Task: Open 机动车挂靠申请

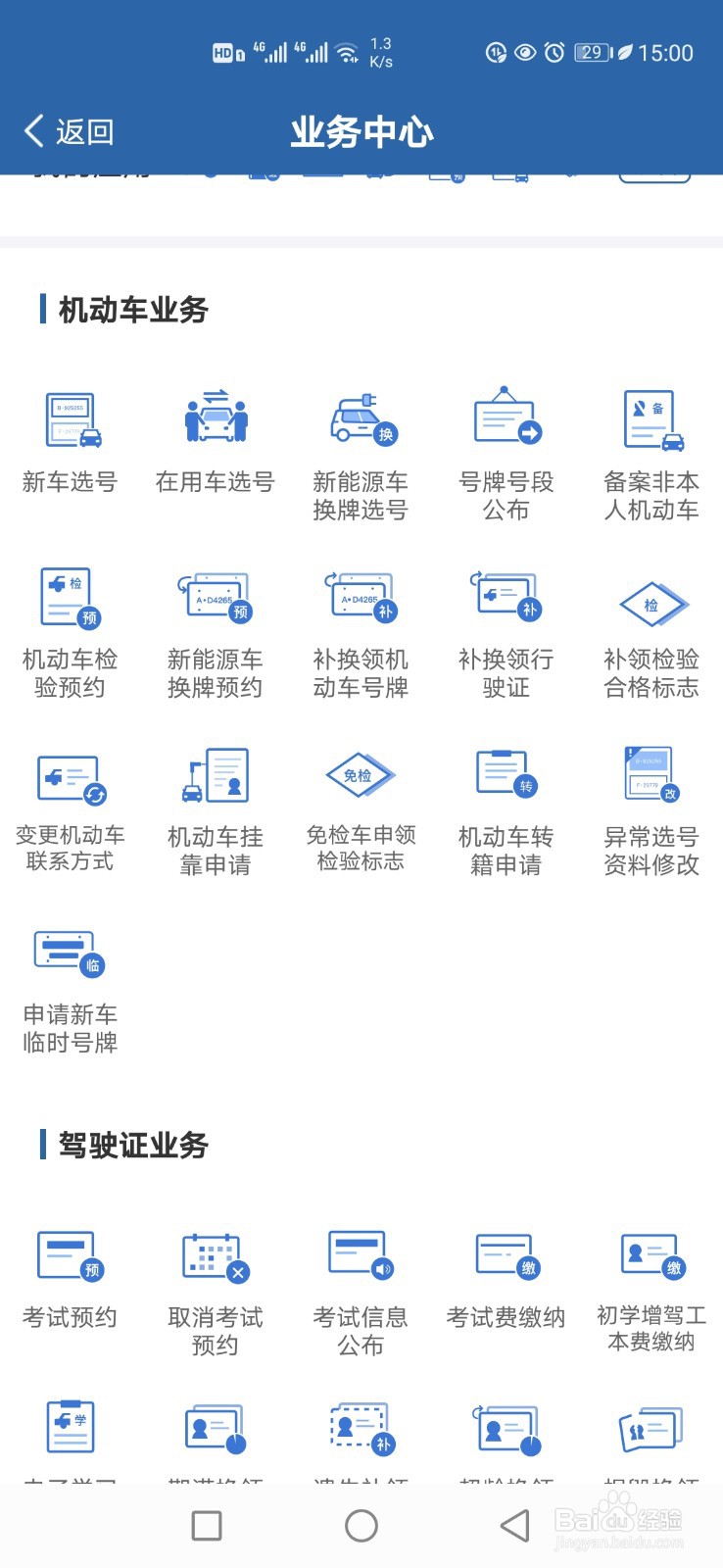Action: click(x=216, y=811)
